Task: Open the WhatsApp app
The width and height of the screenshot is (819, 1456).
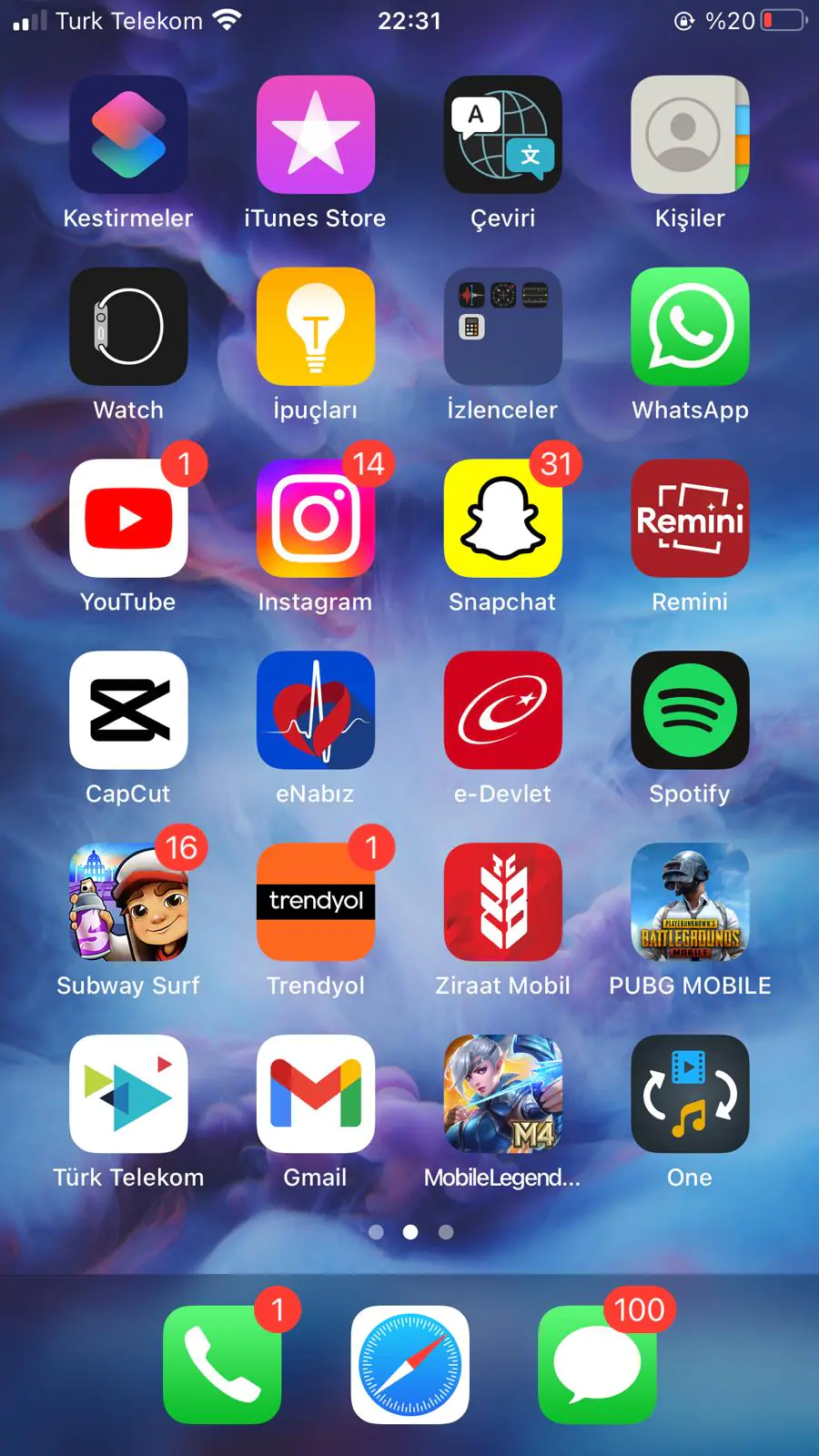Action: tap(689, 328)
